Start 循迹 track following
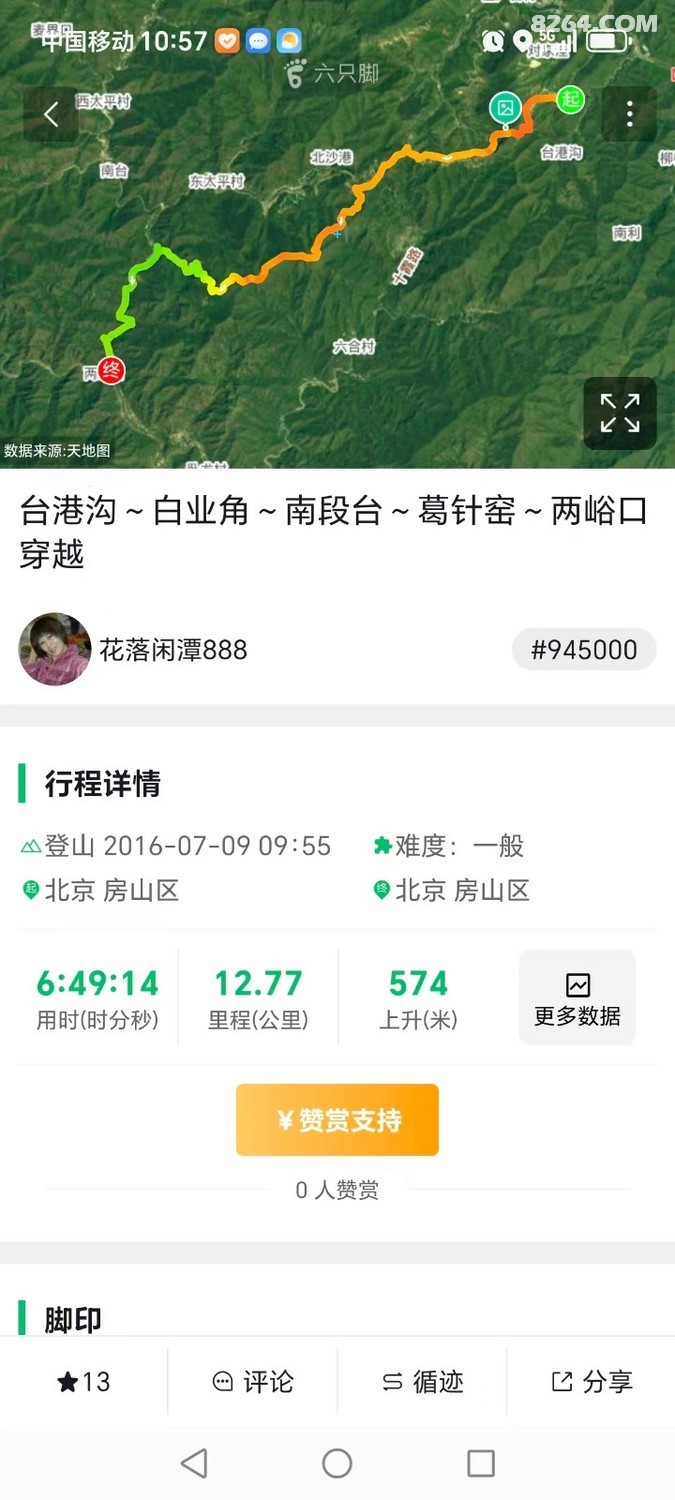Image resolution: width=675 pixels, height=1500 pixels. tap(422, 1382)
